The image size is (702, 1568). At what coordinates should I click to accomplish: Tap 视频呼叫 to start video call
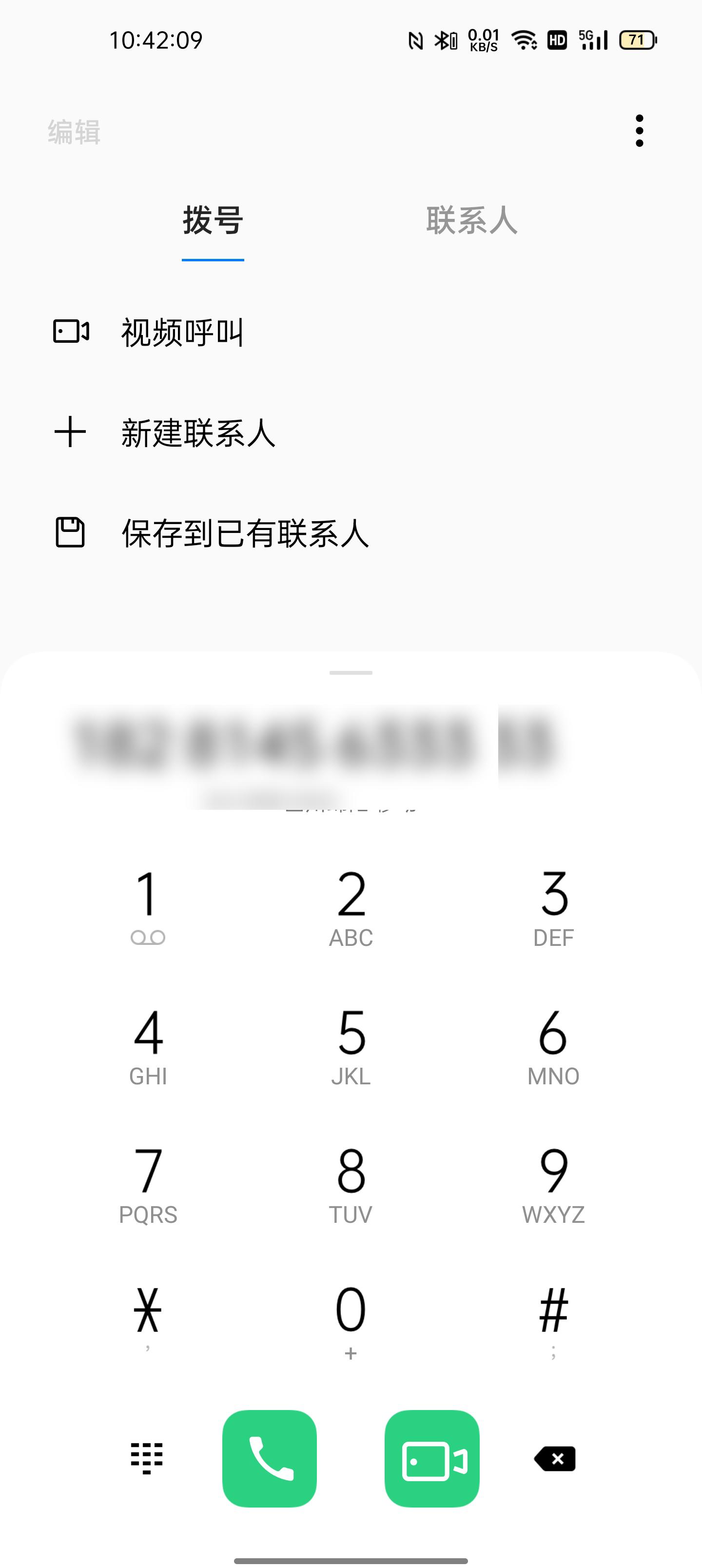tap(181, 333)
